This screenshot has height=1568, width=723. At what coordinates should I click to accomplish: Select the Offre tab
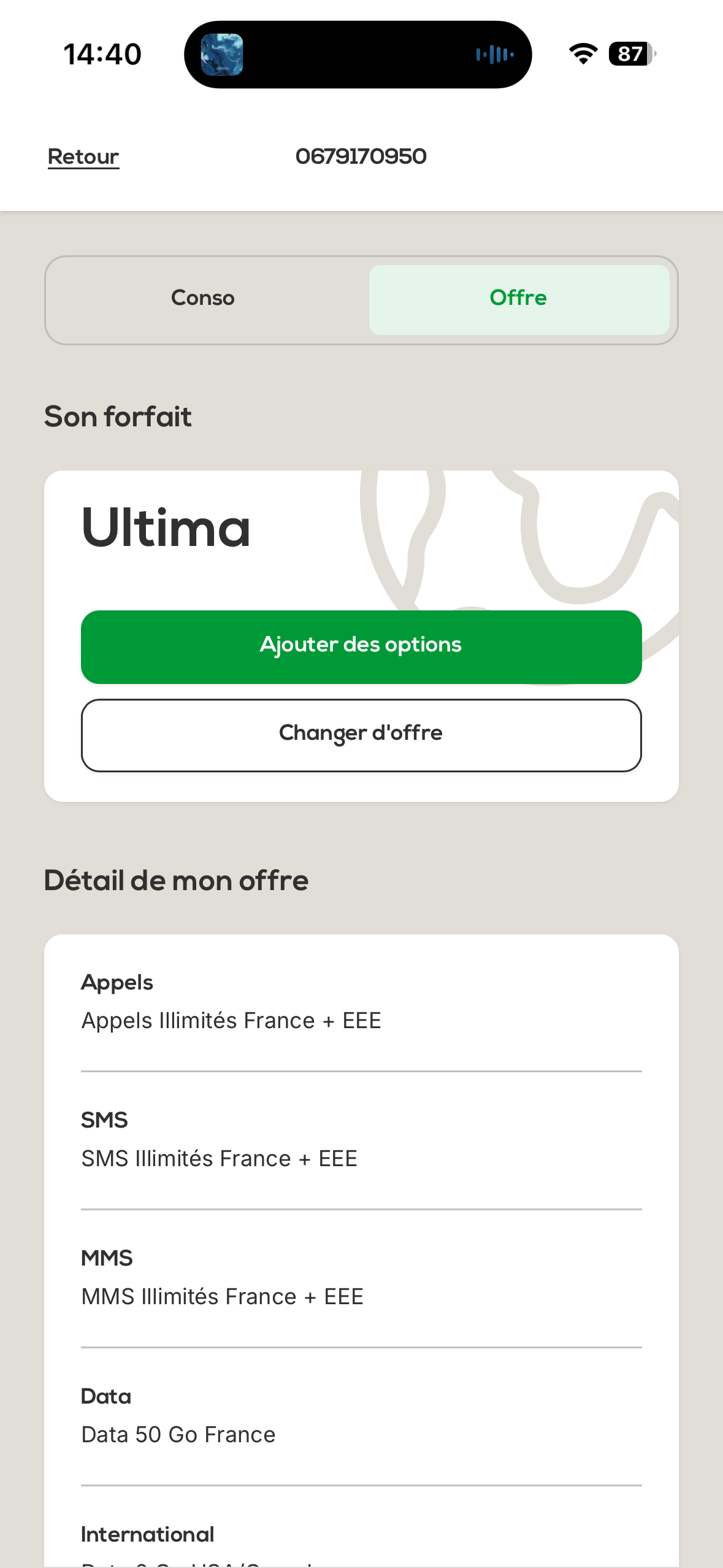click(519, 299)
